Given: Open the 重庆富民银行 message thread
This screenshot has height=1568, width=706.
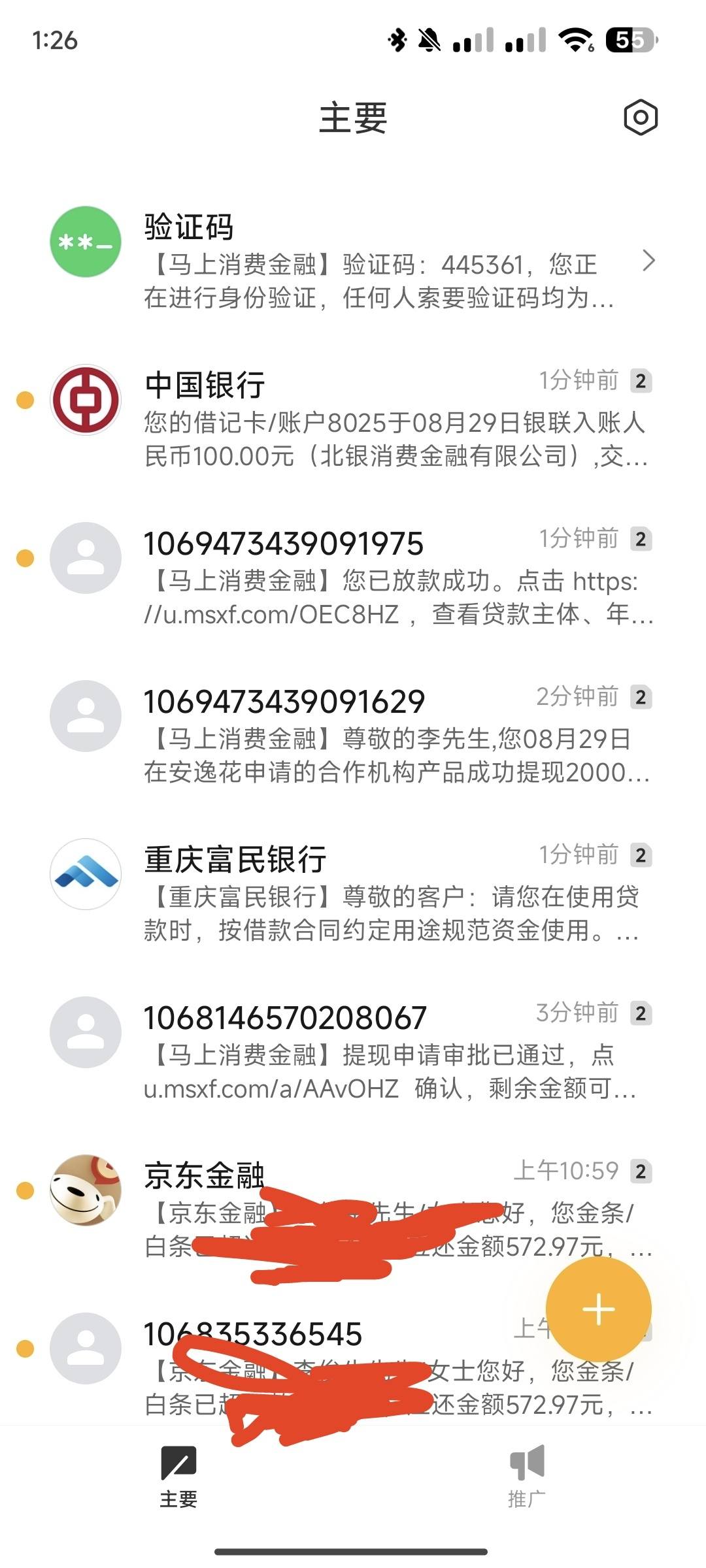Looking at the screenshot, I should click(x=353, y=892).
